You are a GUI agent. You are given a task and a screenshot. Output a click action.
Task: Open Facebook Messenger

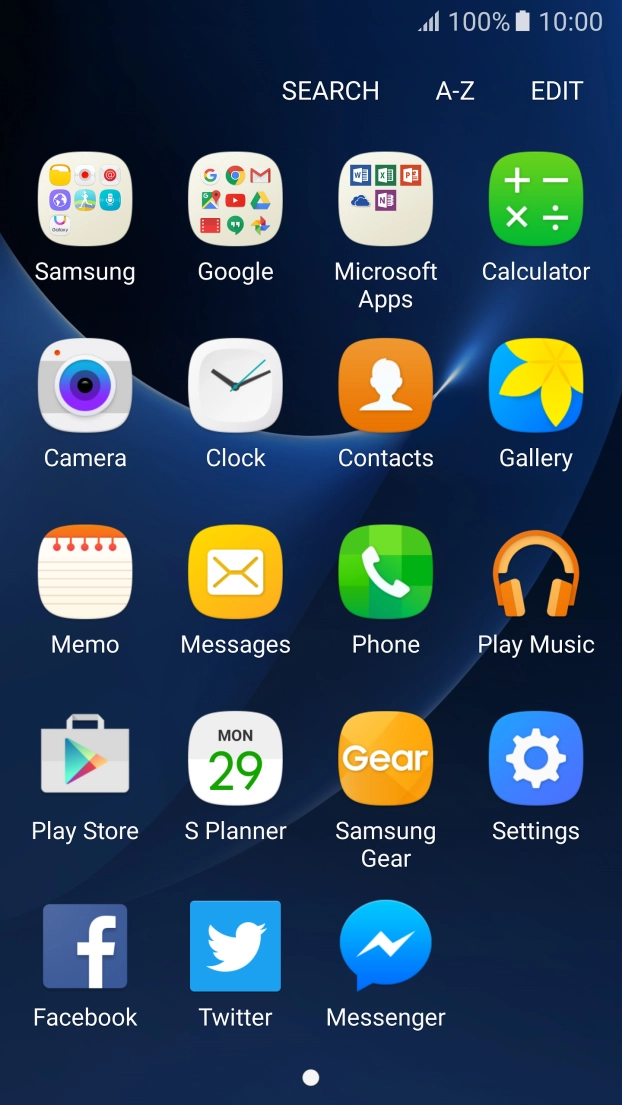tap(385, 946)
